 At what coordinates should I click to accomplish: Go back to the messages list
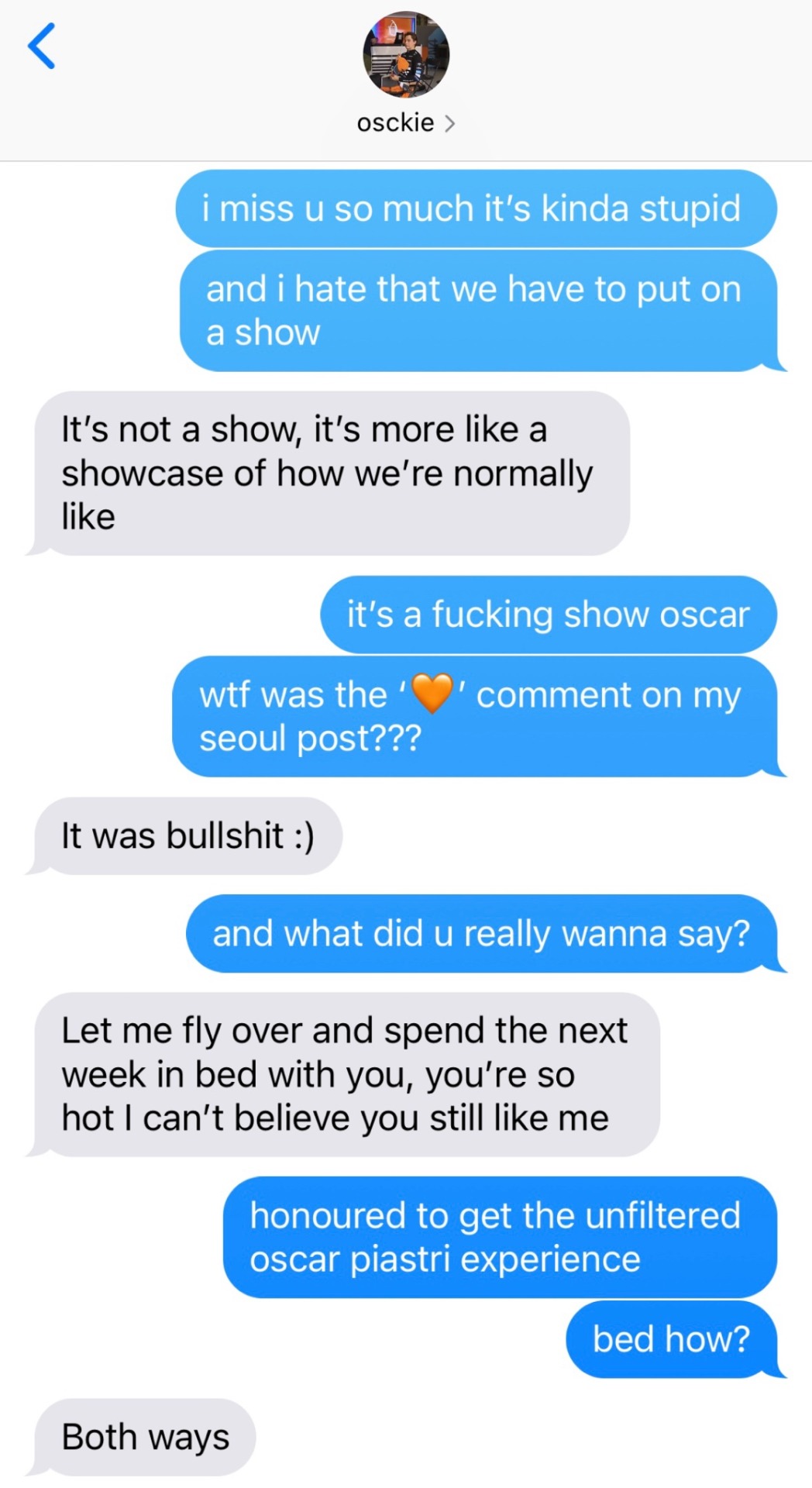tap(42, 46)
